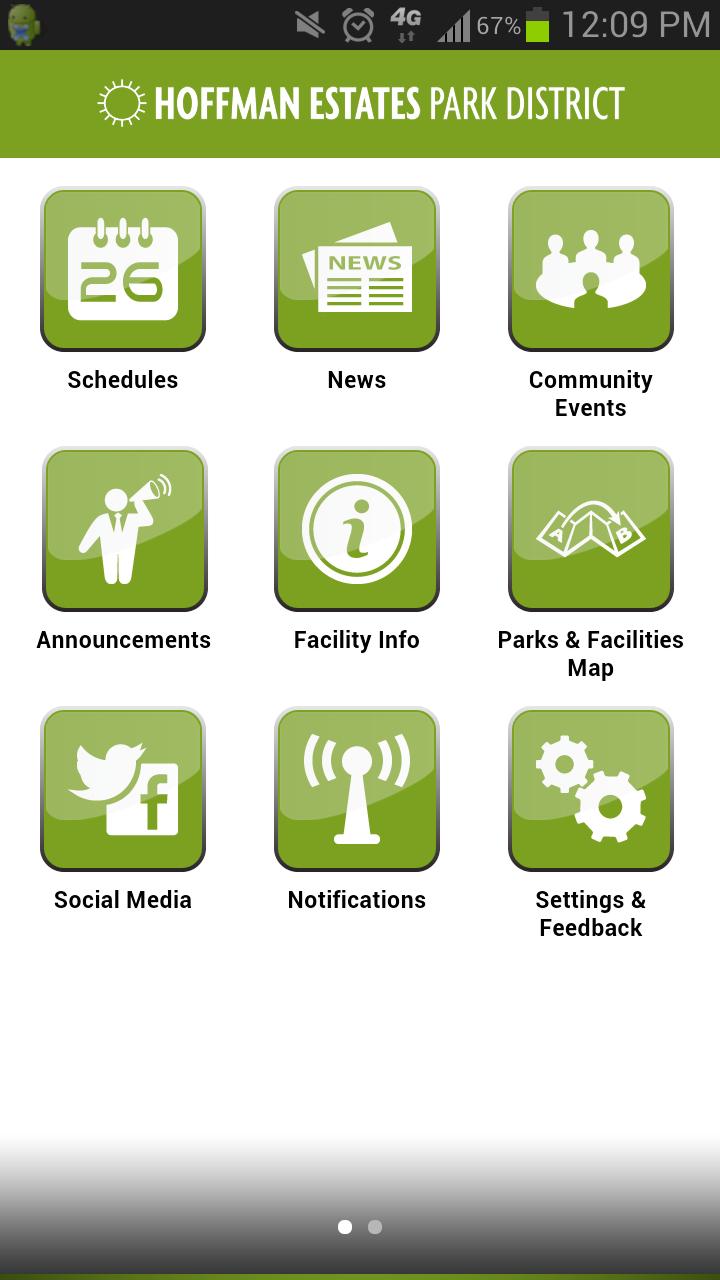Open Announcements
The width and height of the screenshot is (720, 1280).
pyautogui.click(x=124, y=530)
